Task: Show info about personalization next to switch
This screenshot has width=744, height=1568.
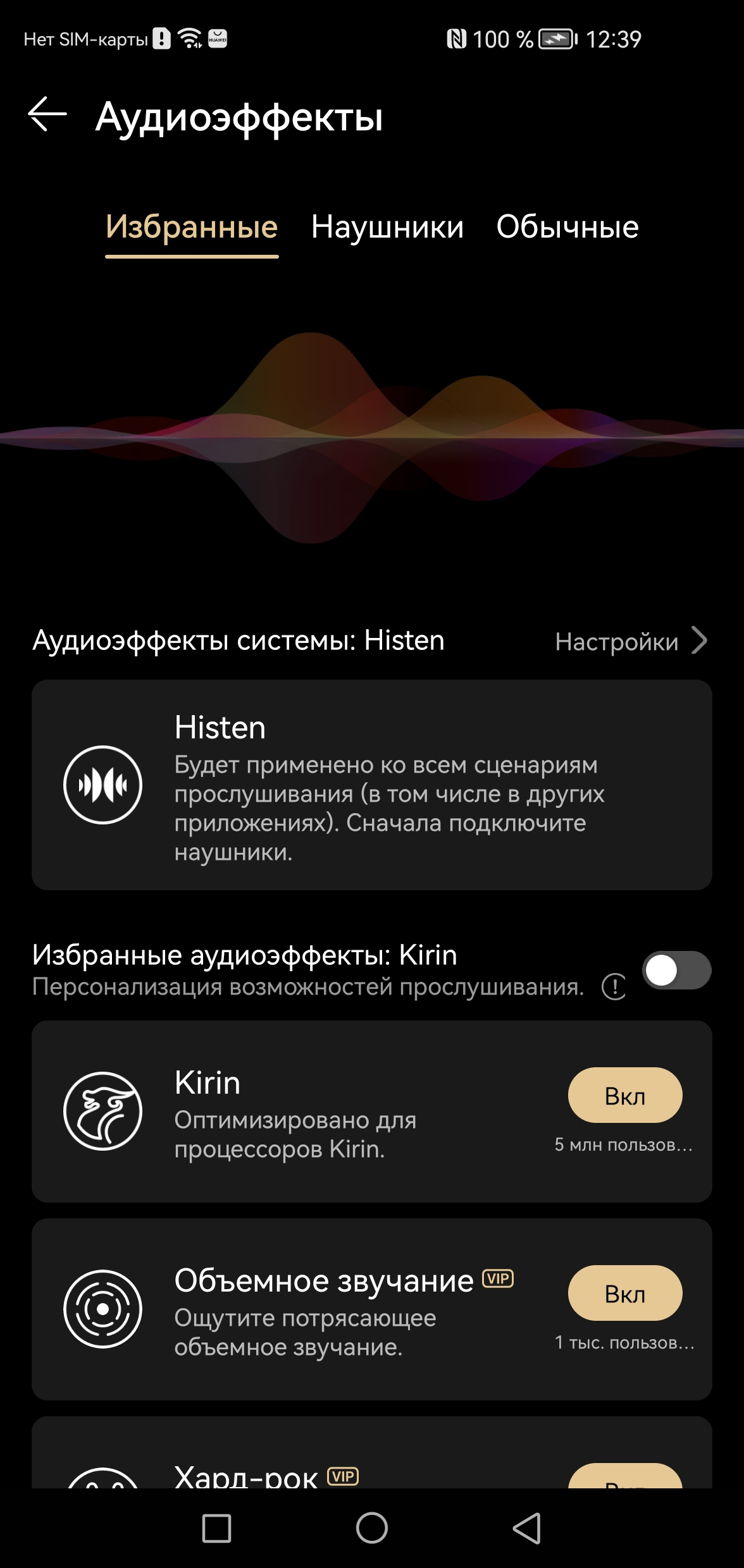Action: (614, 986)
